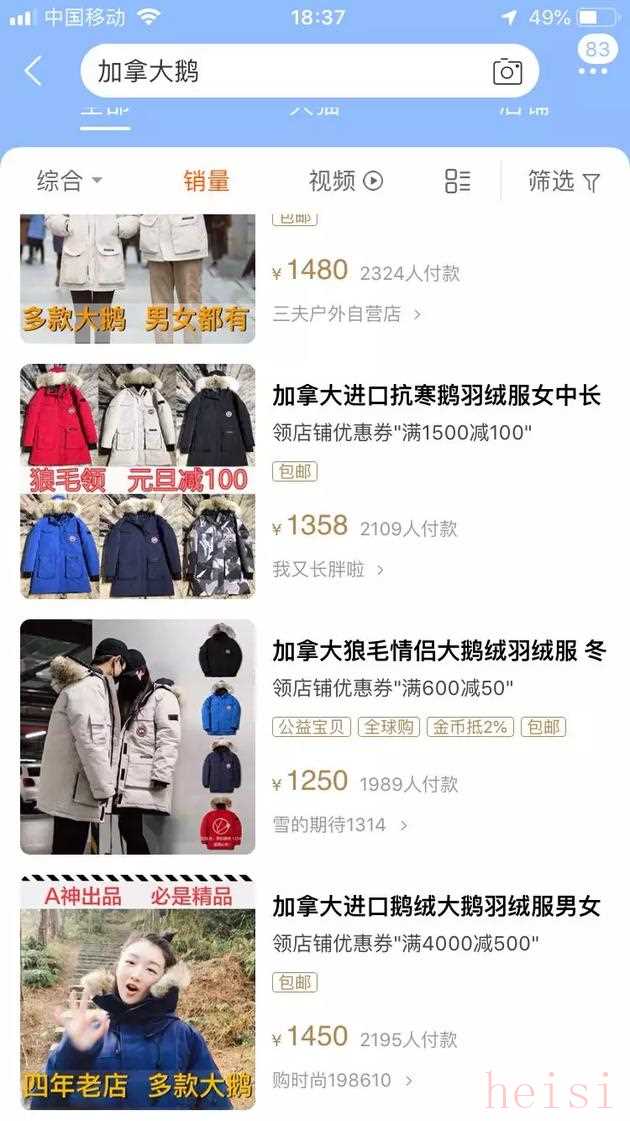630x1121 pixels.
Task: Tap the search field containing 加拿大鹅
Action: tap(280, 71)
